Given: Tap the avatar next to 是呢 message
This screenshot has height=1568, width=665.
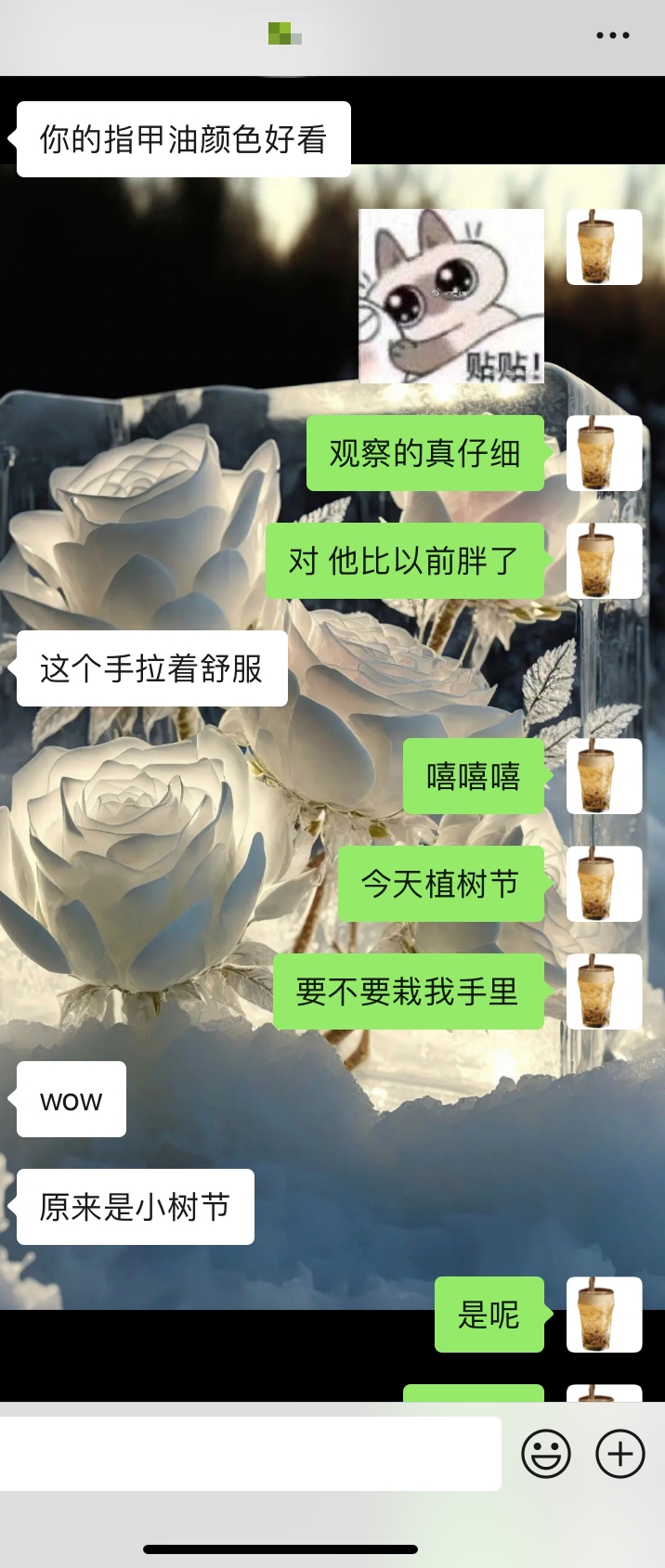Looking at the screenshot, I should (x=604, y=1314).
